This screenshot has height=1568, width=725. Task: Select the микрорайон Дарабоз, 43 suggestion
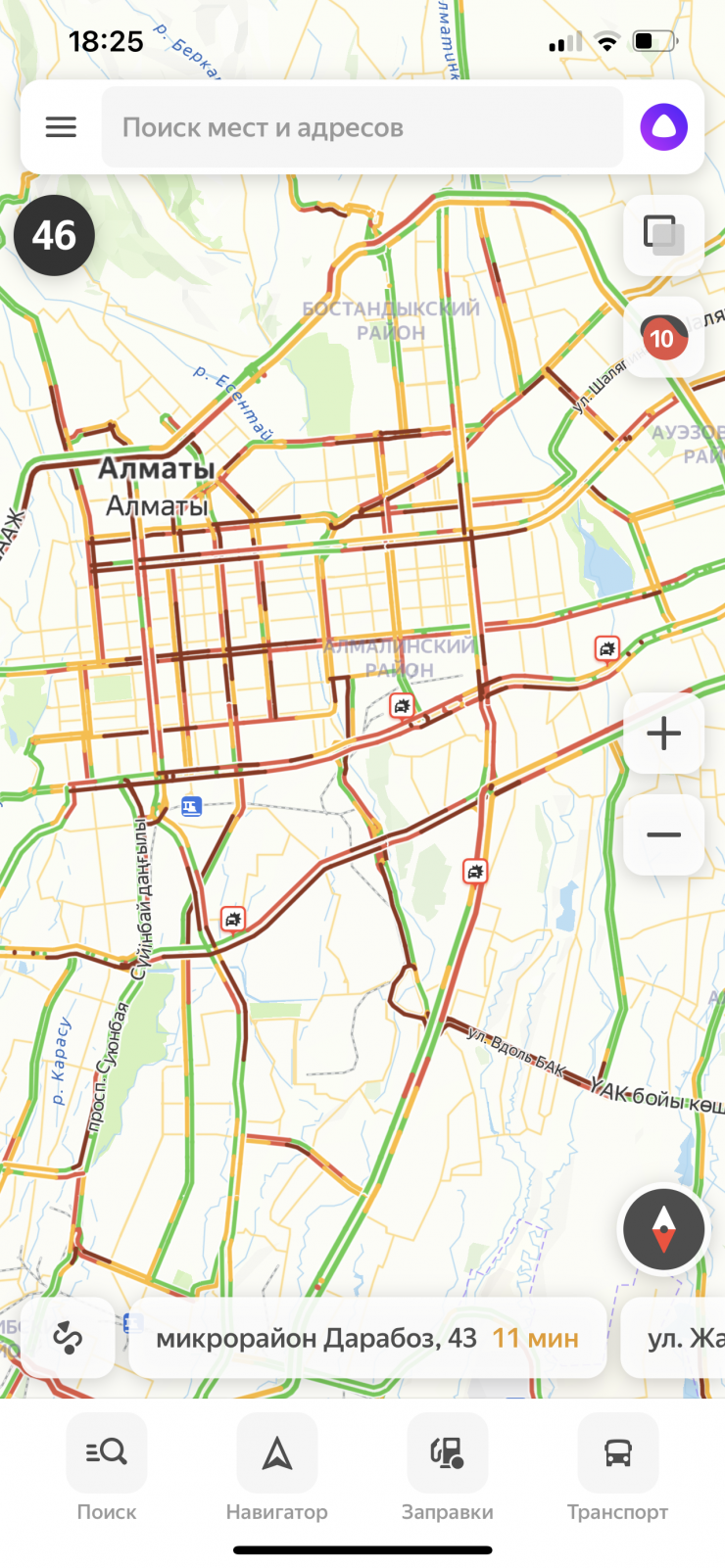(x=367, y=1338)
